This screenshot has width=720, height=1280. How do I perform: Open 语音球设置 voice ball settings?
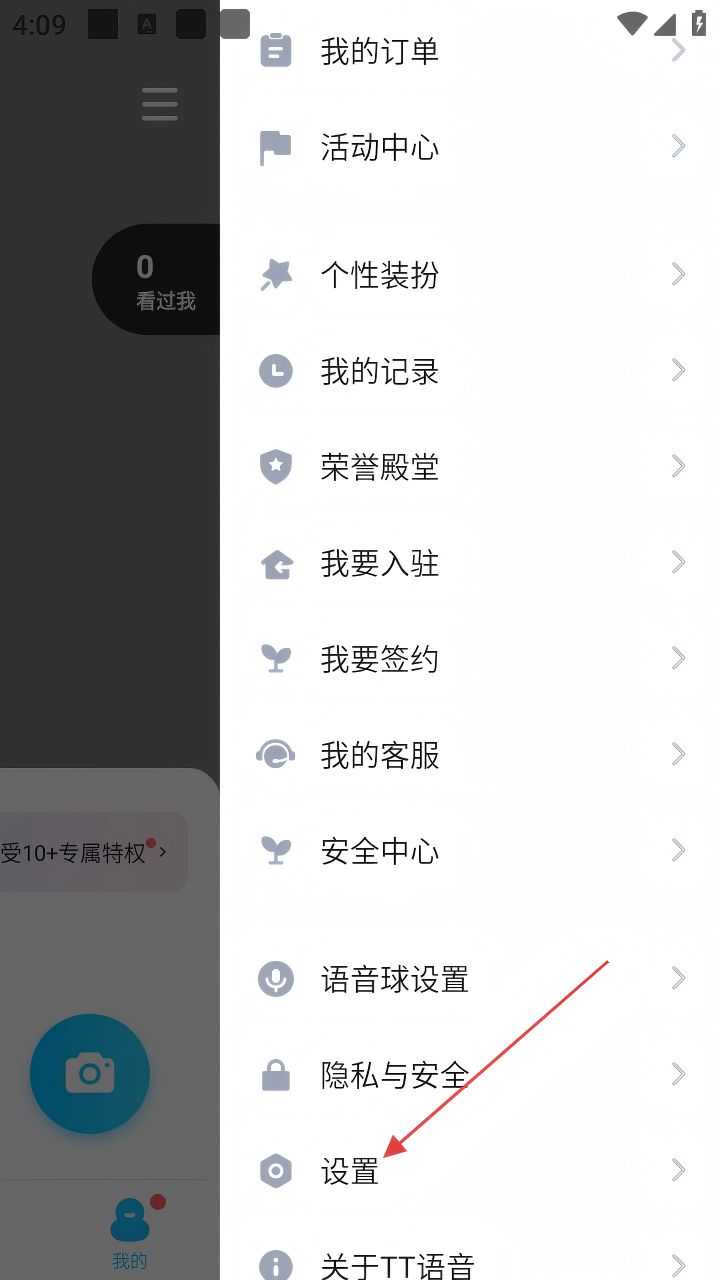point(470,979)
